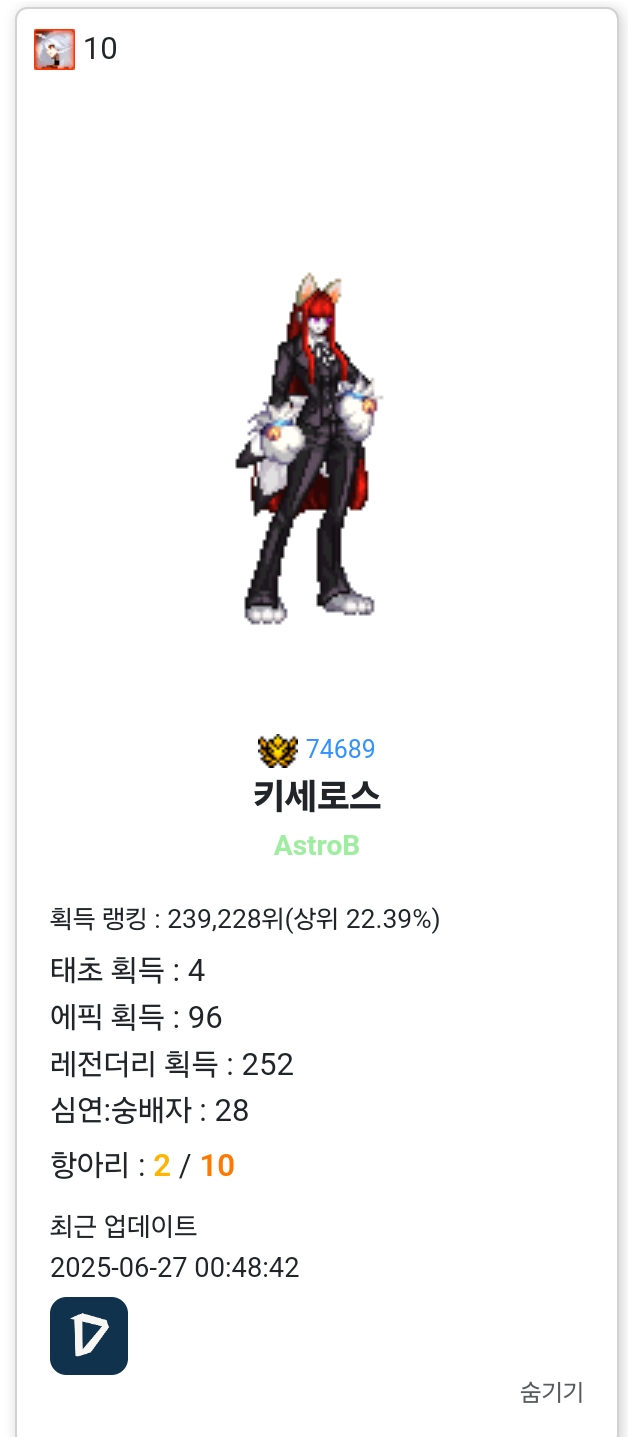The image size is (628, 1437).
Task: Open the dark blue D icon link
Action: click(x=89, y=1336)
